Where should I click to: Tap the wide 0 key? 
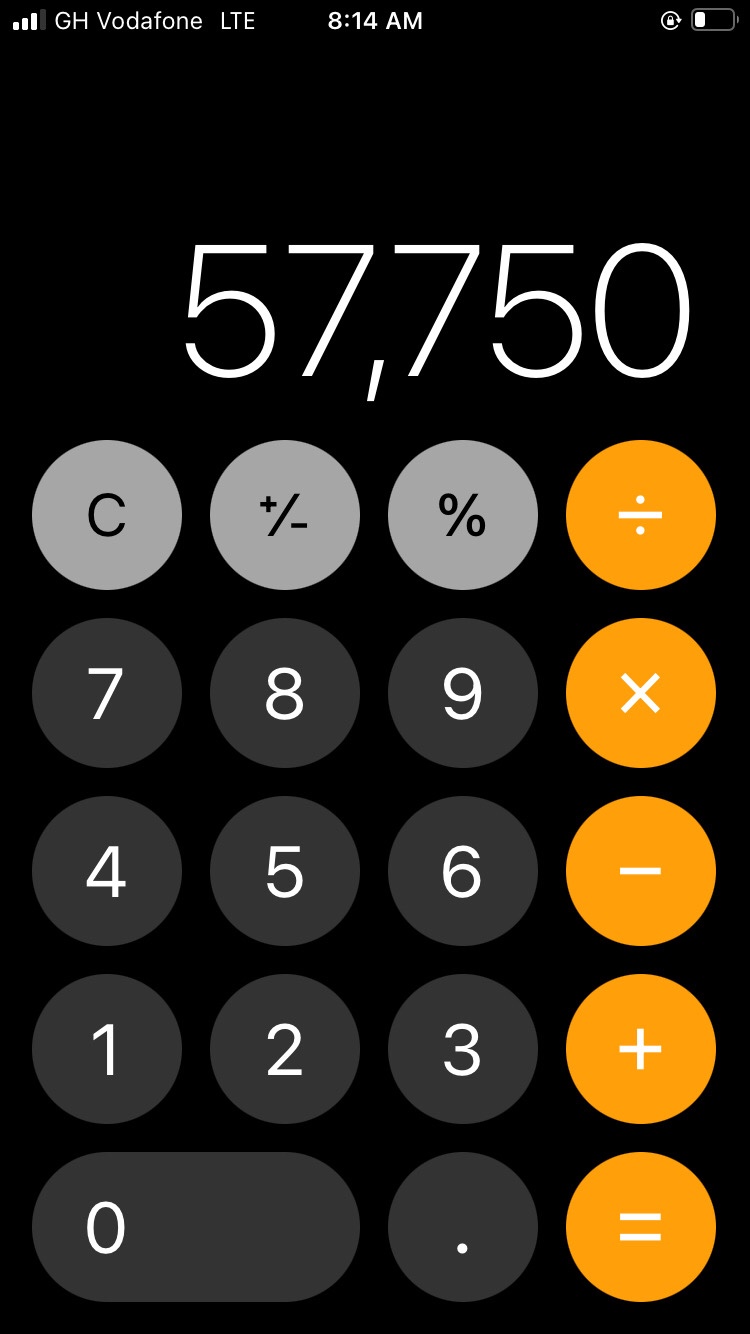pos(196,1227)
